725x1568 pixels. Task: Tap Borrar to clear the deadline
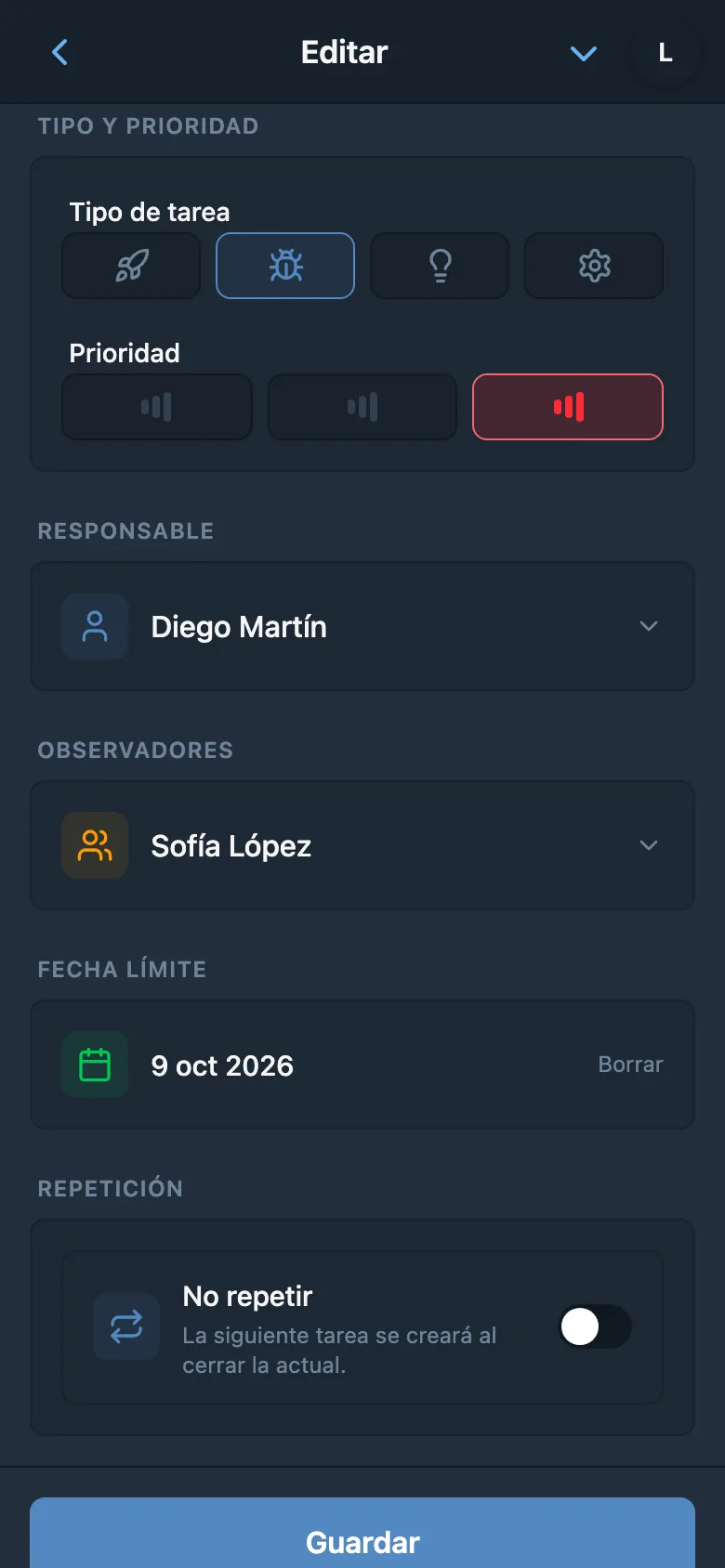pyautogui.click(x=630, y=1065)
